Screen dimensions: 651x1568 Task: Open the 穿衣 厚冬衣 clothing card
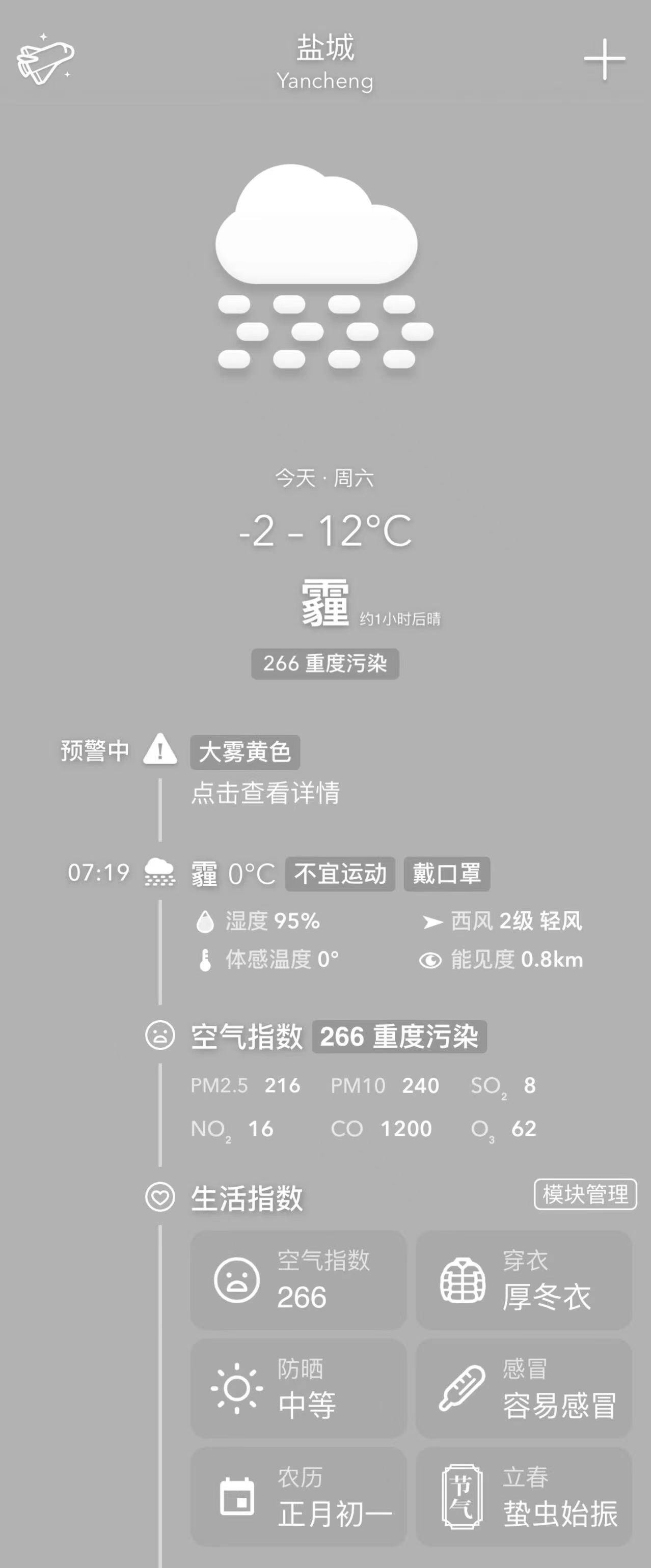(524, 1280)
